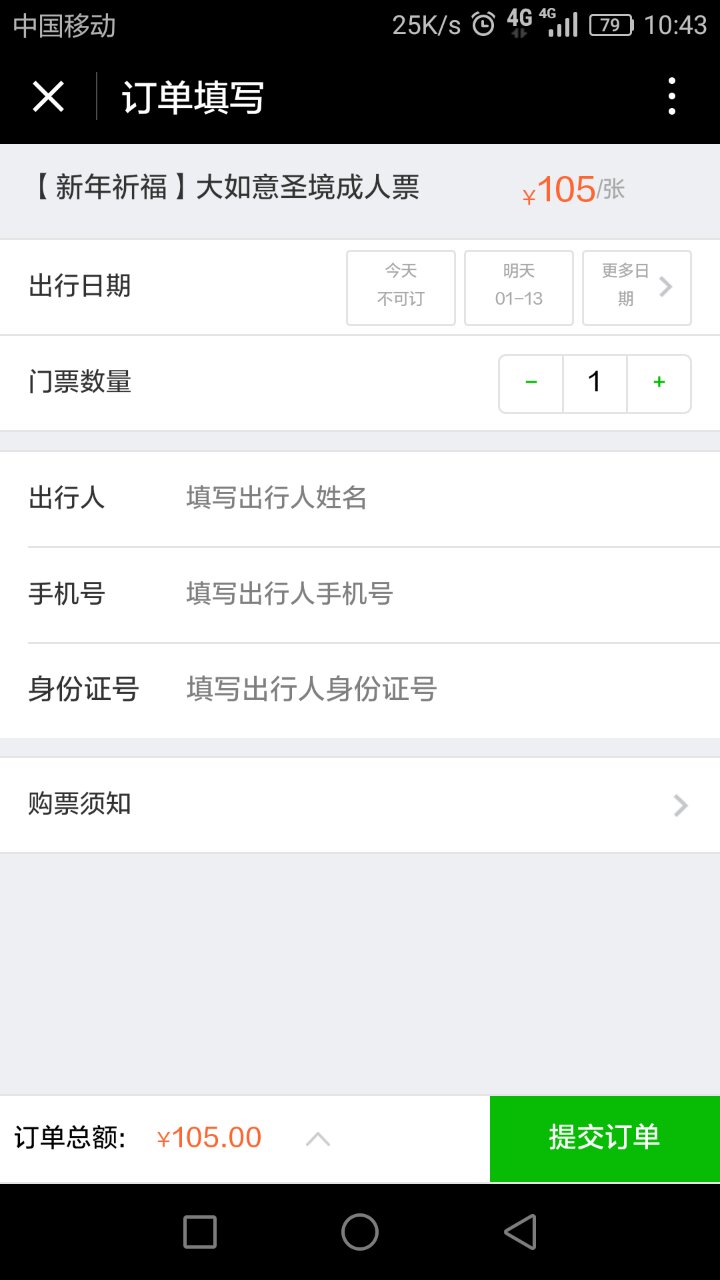720x1280 pixels.
Task: Submit the order (提交订单)
Action: coord(604,1138)
